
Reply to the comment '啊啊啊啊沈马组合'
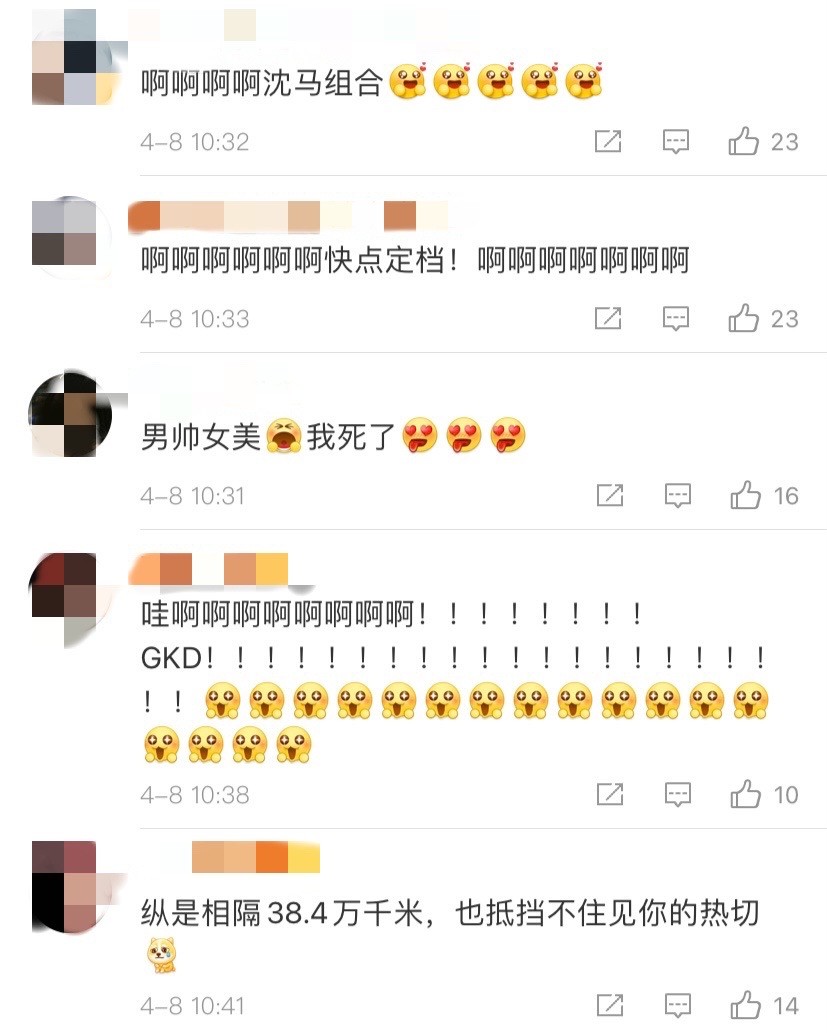[677, 142]
